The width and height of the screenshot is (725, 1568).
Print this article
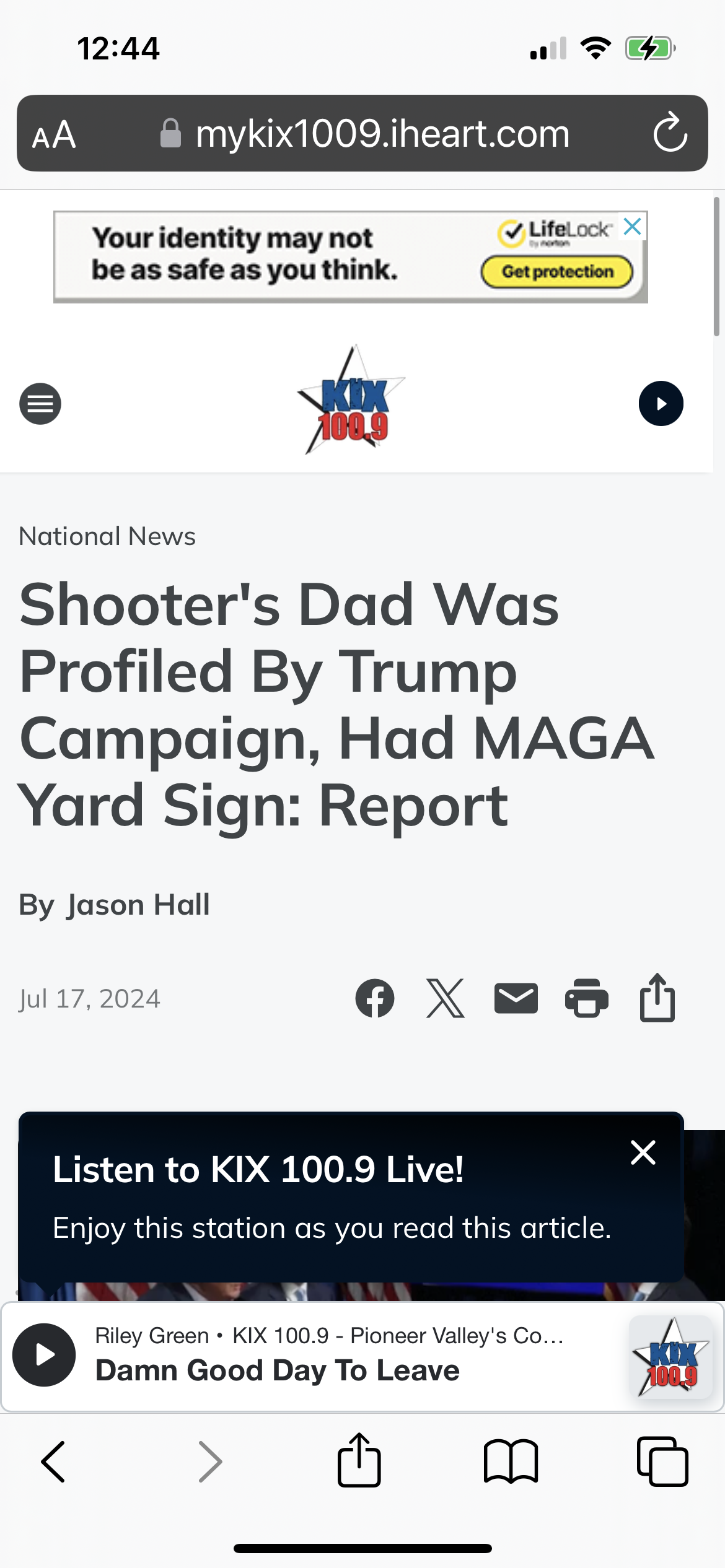pos(587,998)
